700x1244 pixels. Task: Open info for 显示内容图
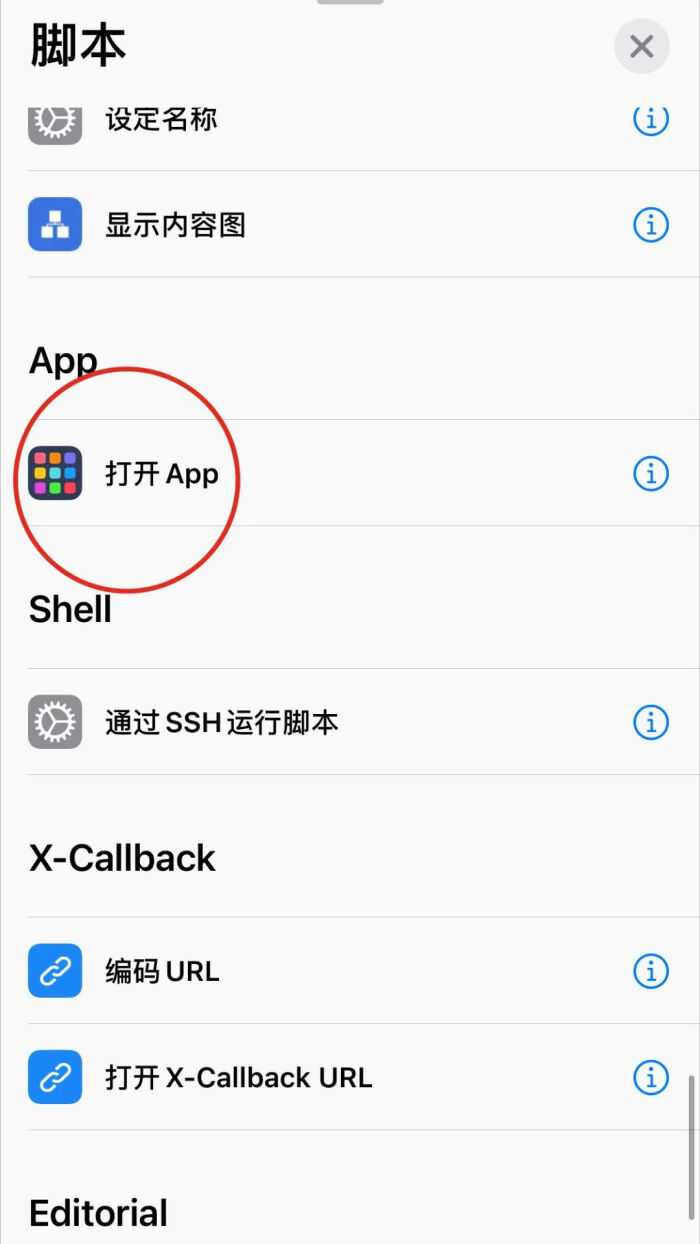click(650, 225)
